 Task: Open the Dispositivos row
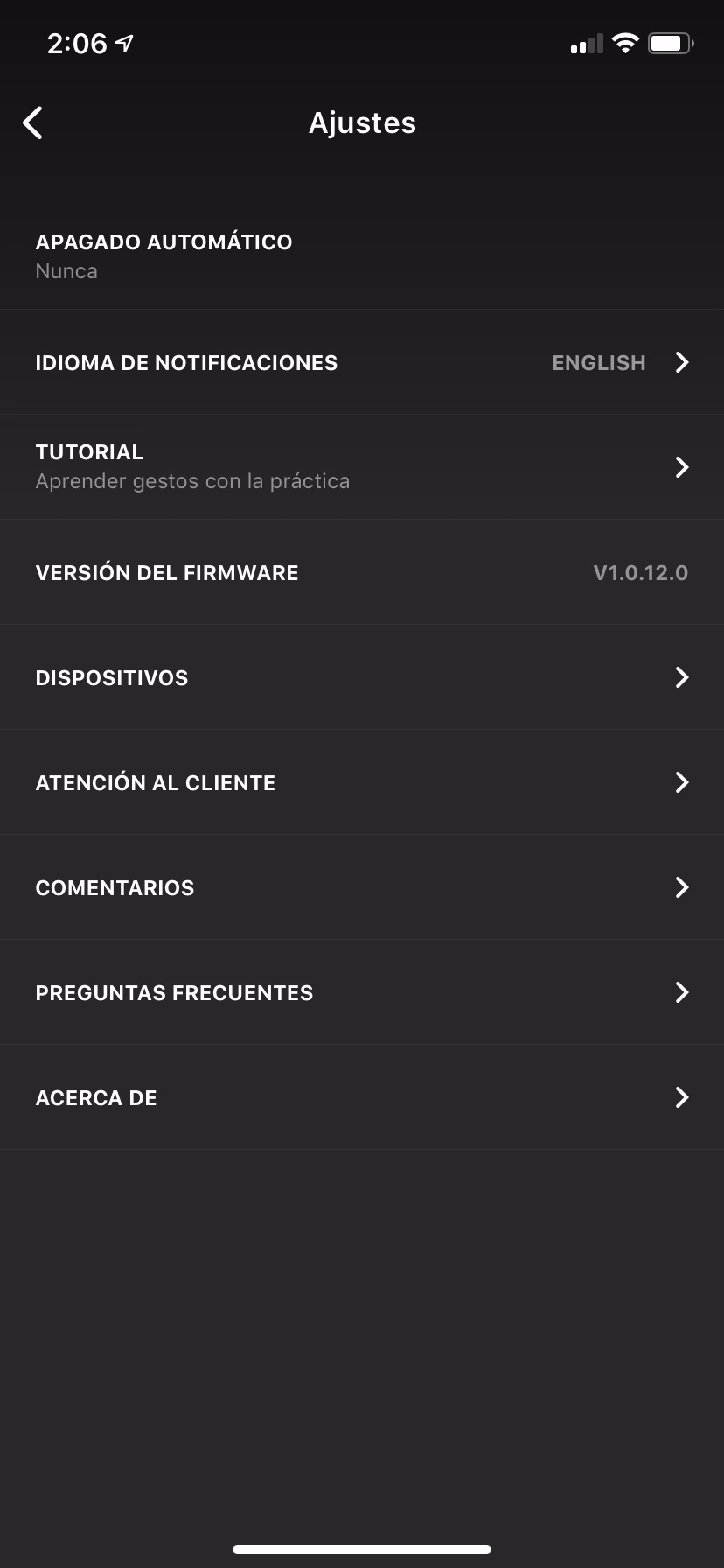pyautogui.click(x=362, y=677)
